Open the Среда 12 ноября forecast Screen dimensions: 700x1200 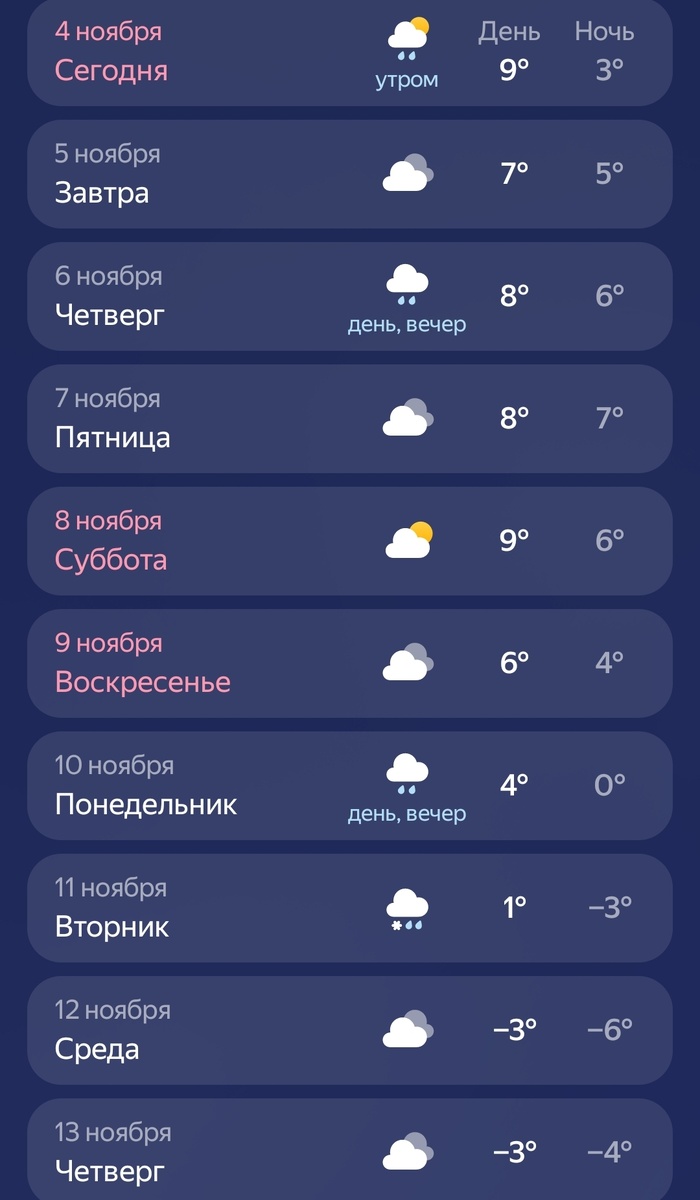pos(350,1030)
